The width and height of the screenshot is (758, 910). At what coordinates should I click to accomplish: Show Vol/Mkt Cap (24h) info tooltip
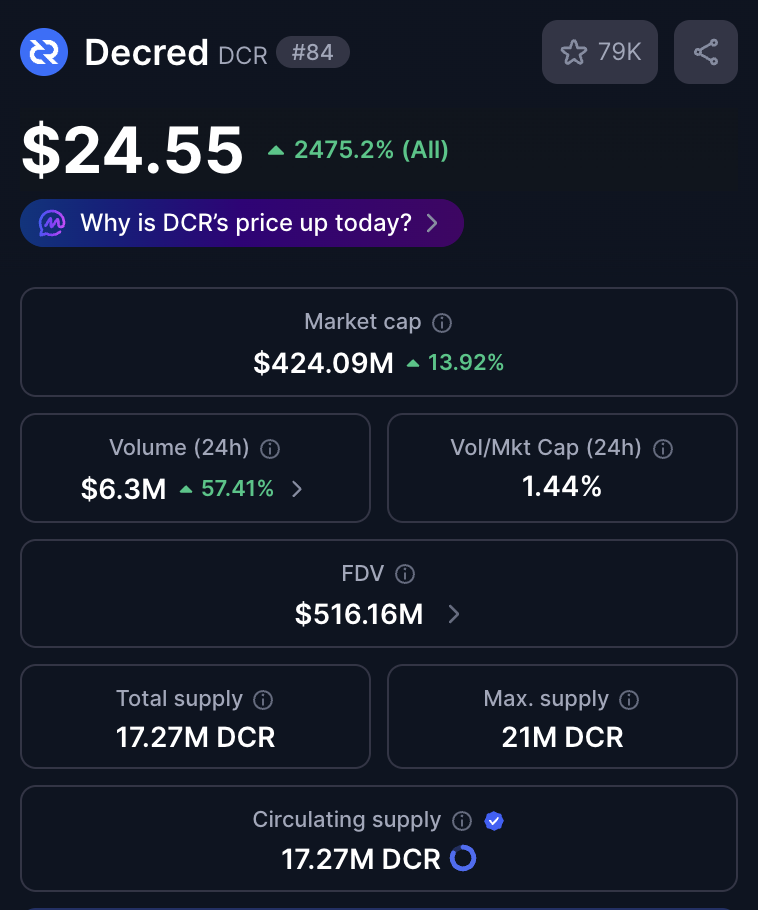point(662,449)
